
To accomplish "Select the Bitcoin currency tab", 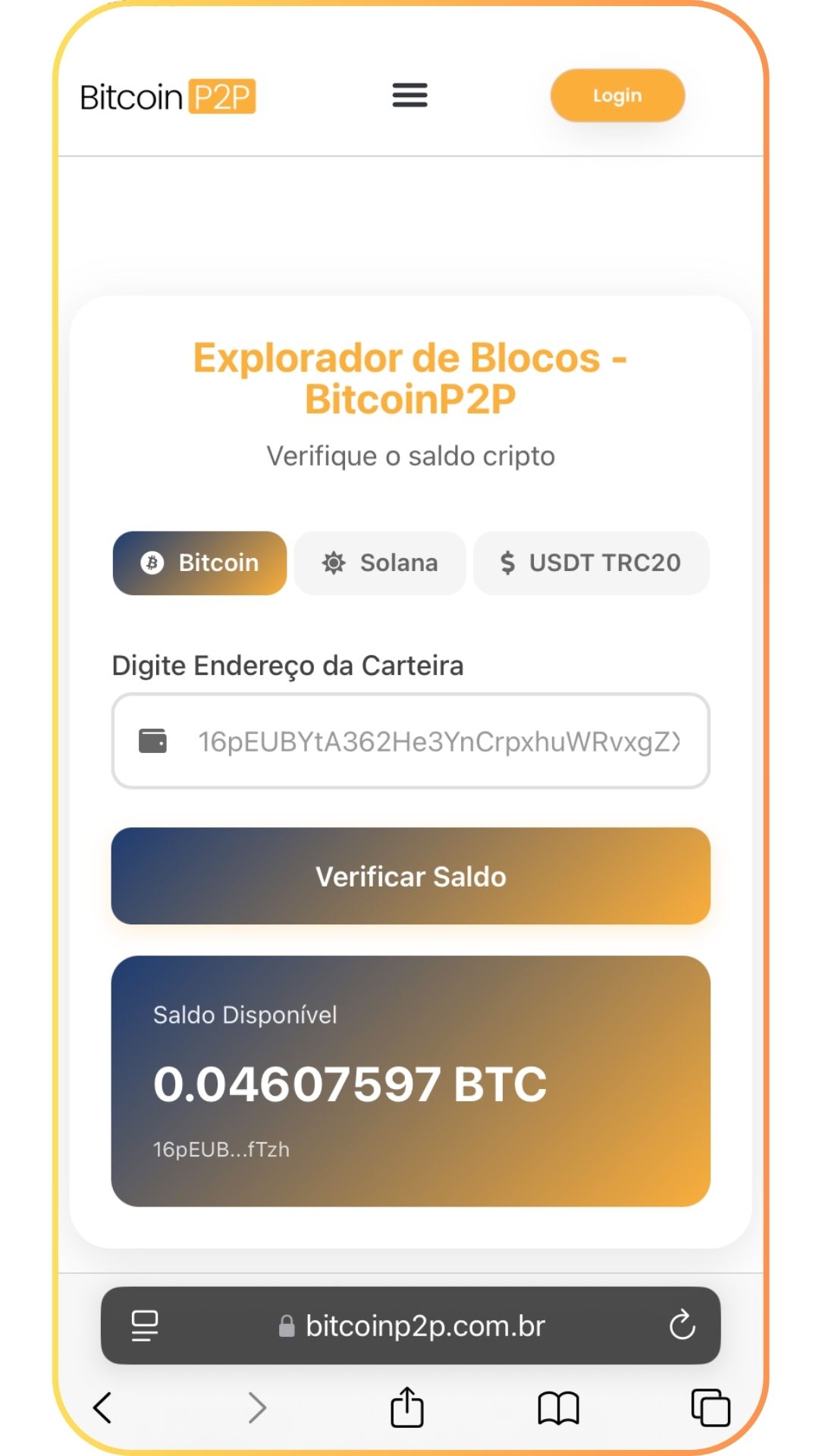I will click(199, 563).
